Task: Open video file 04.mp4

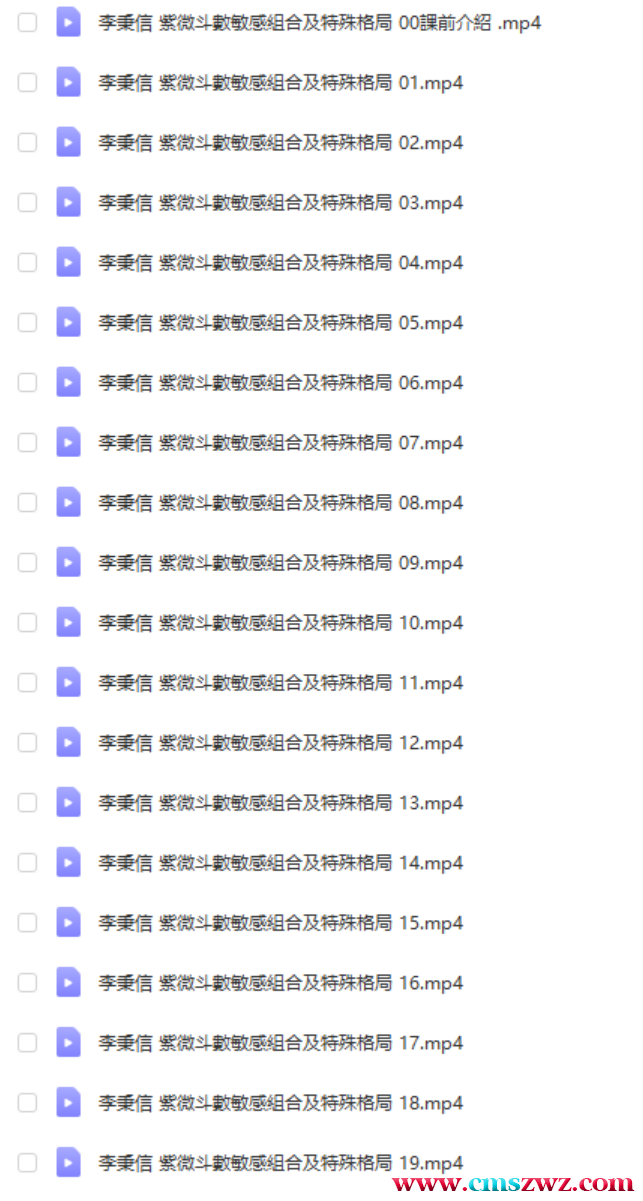Action: click(280, 262)
